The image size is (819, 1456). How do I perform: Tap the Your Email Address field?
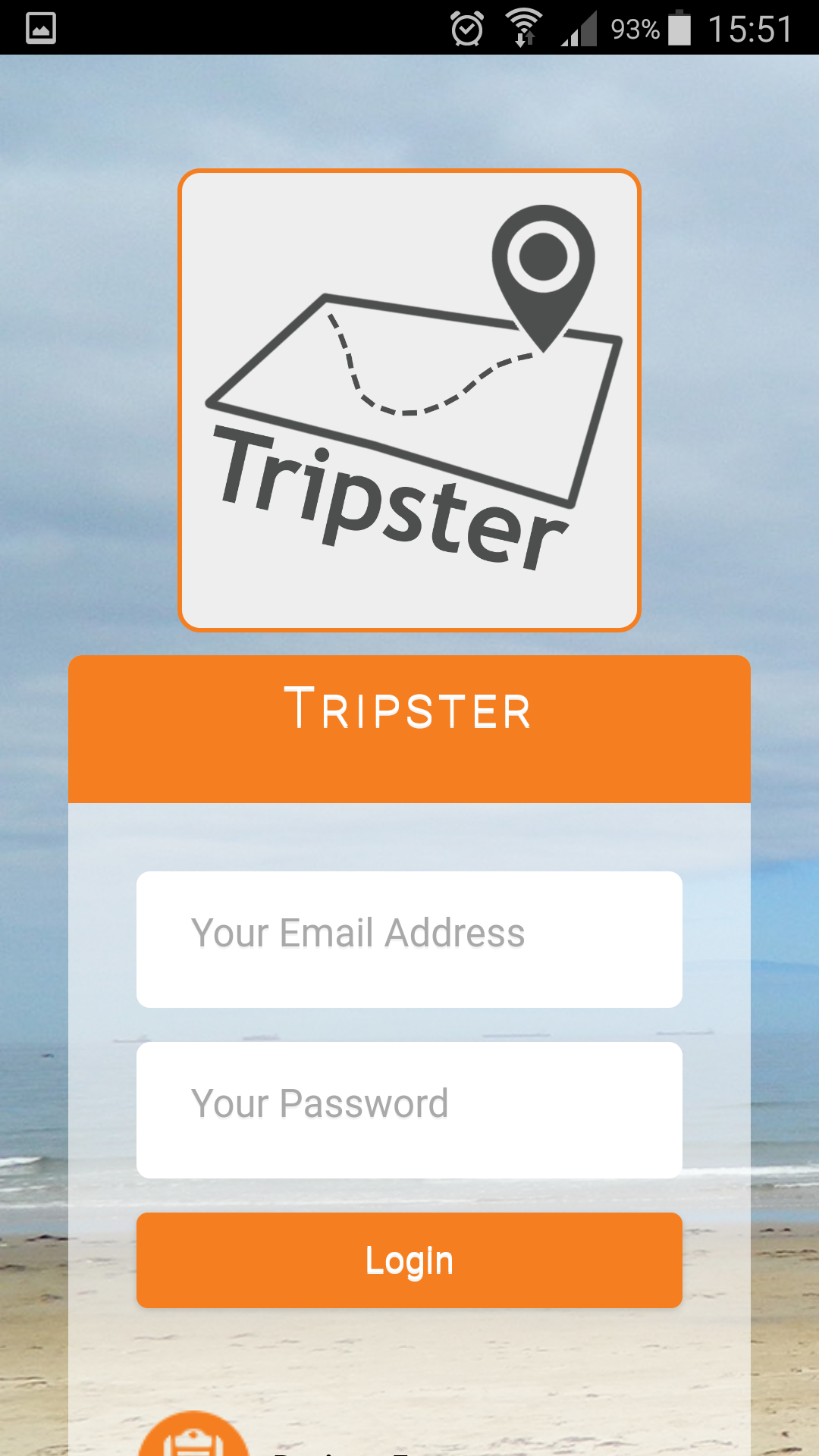click(409, 939)
